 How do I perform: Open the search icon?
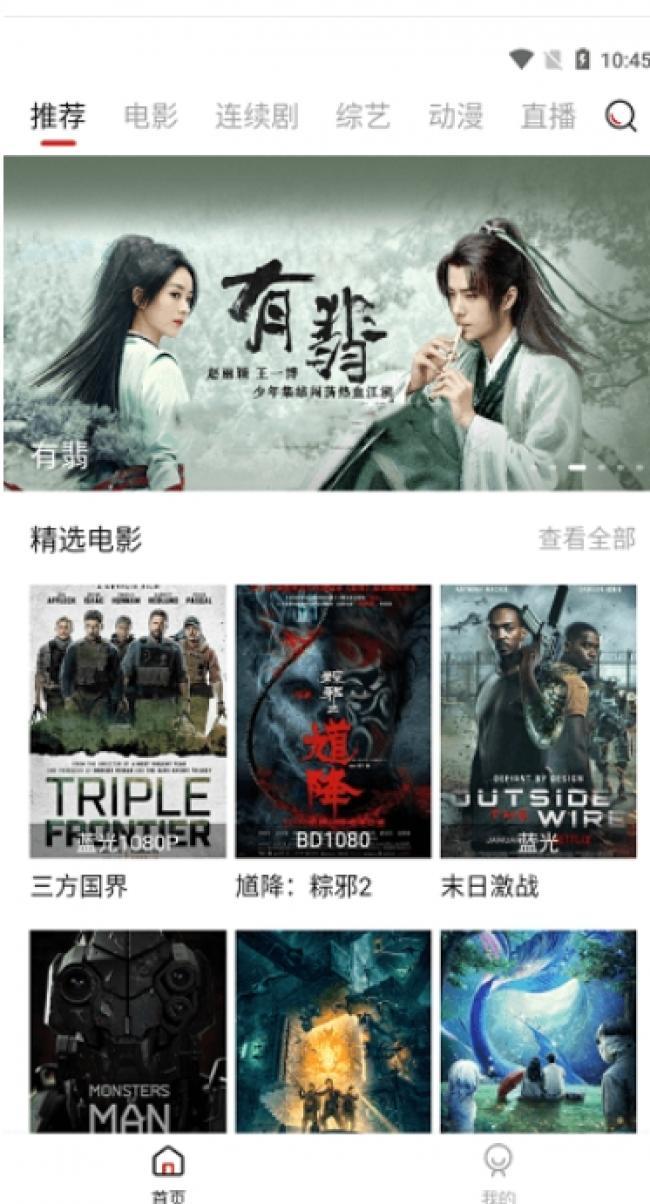621,117
